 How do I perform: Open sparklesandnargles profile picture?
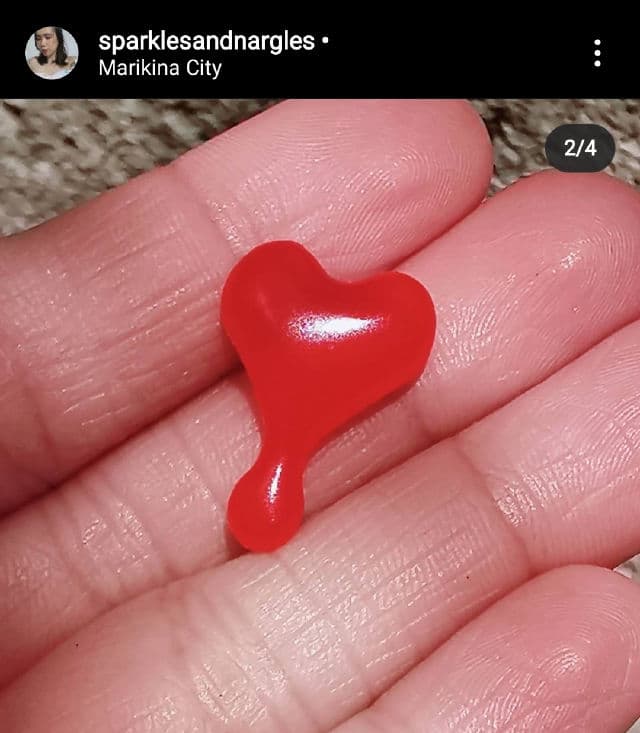[51, 53]
